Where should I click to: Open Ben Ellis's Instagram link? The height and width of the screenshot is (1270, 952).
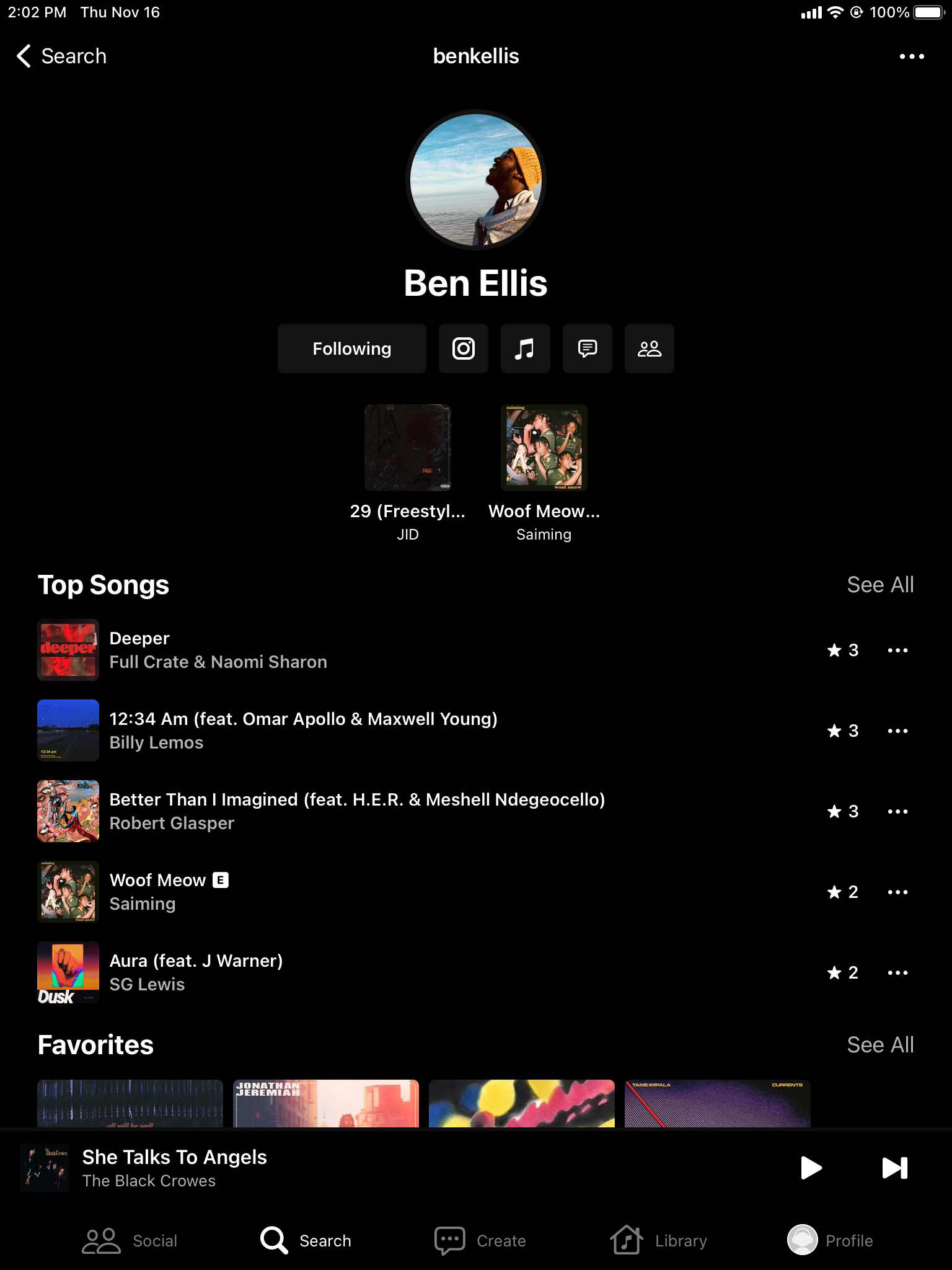[463, 349]
